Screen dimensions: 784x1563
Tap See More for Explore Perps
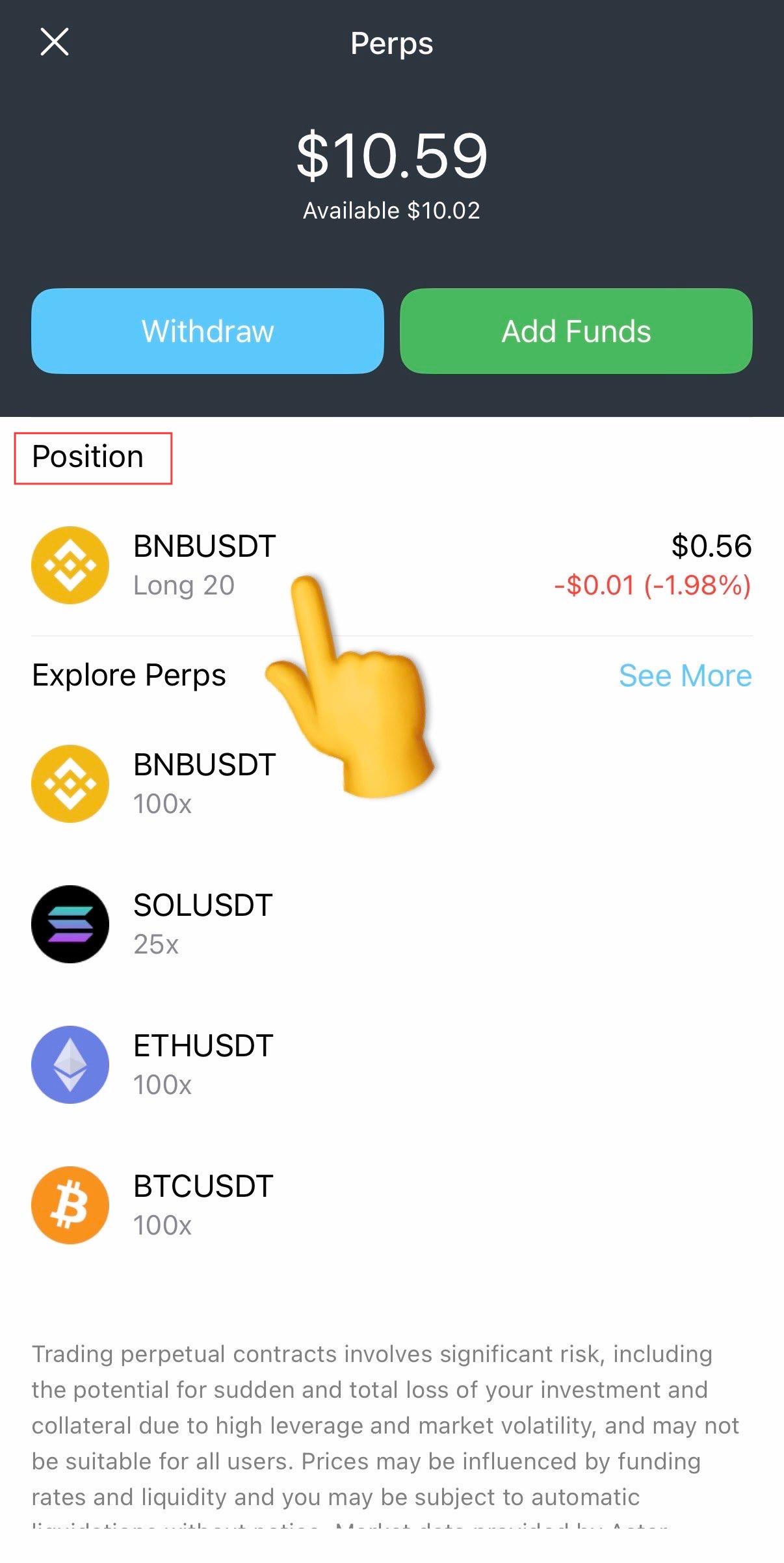685,675
